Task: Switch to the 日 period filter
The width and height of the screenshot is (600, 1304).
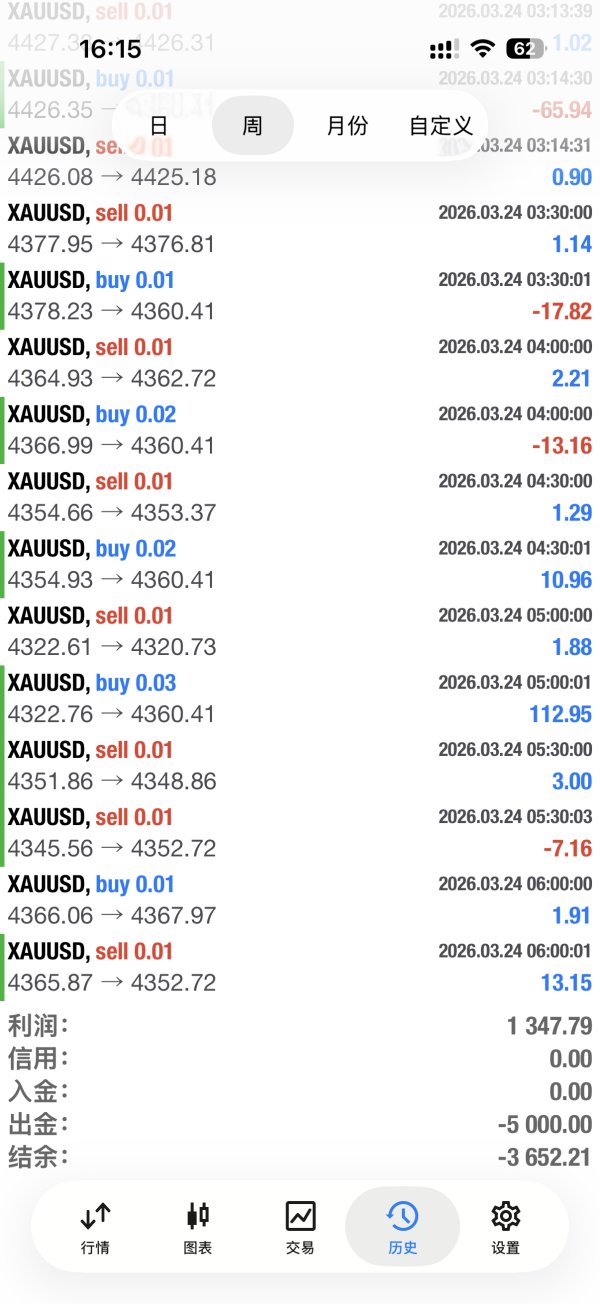Action: point(158,126)
